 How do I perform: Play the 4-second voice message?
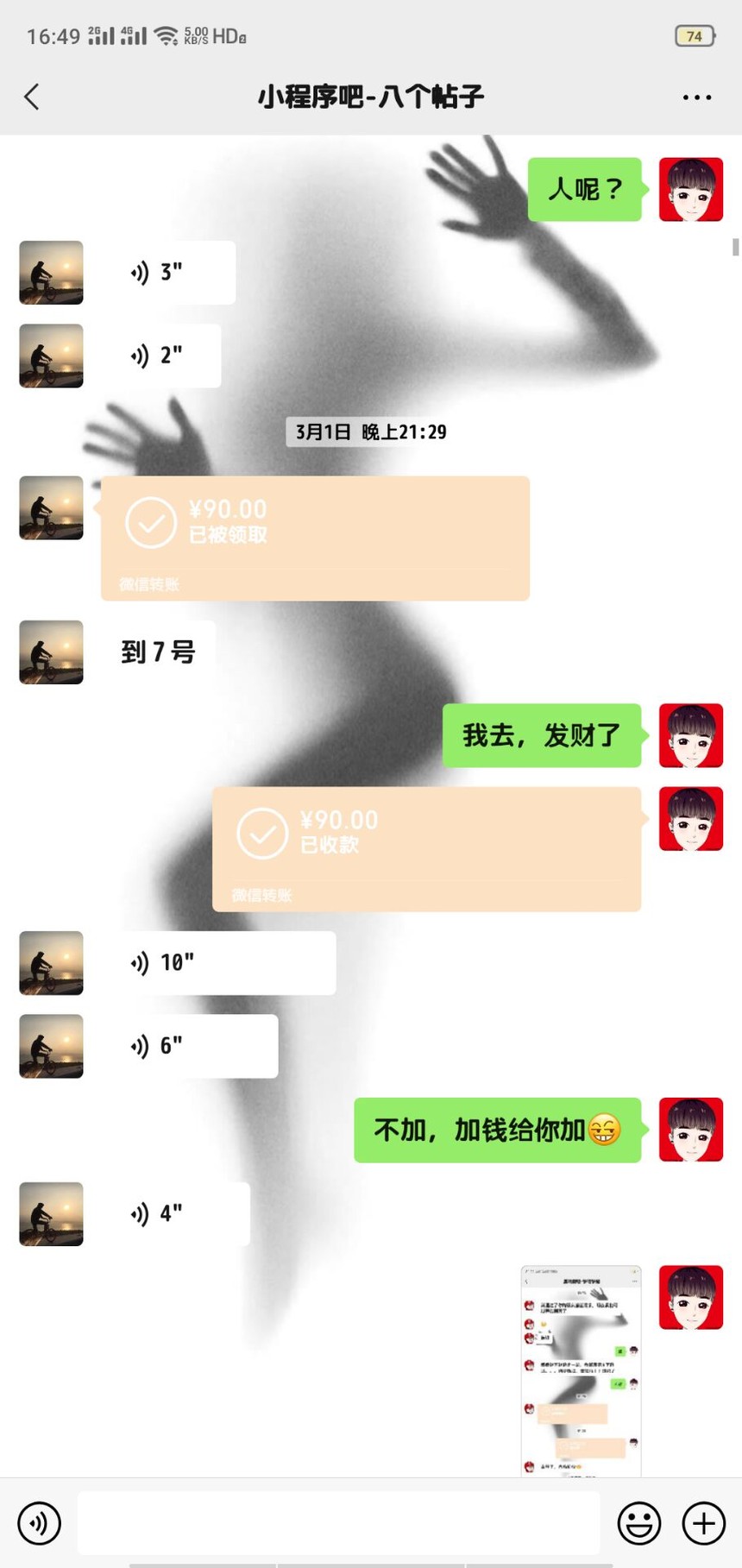click(176, 1214)
